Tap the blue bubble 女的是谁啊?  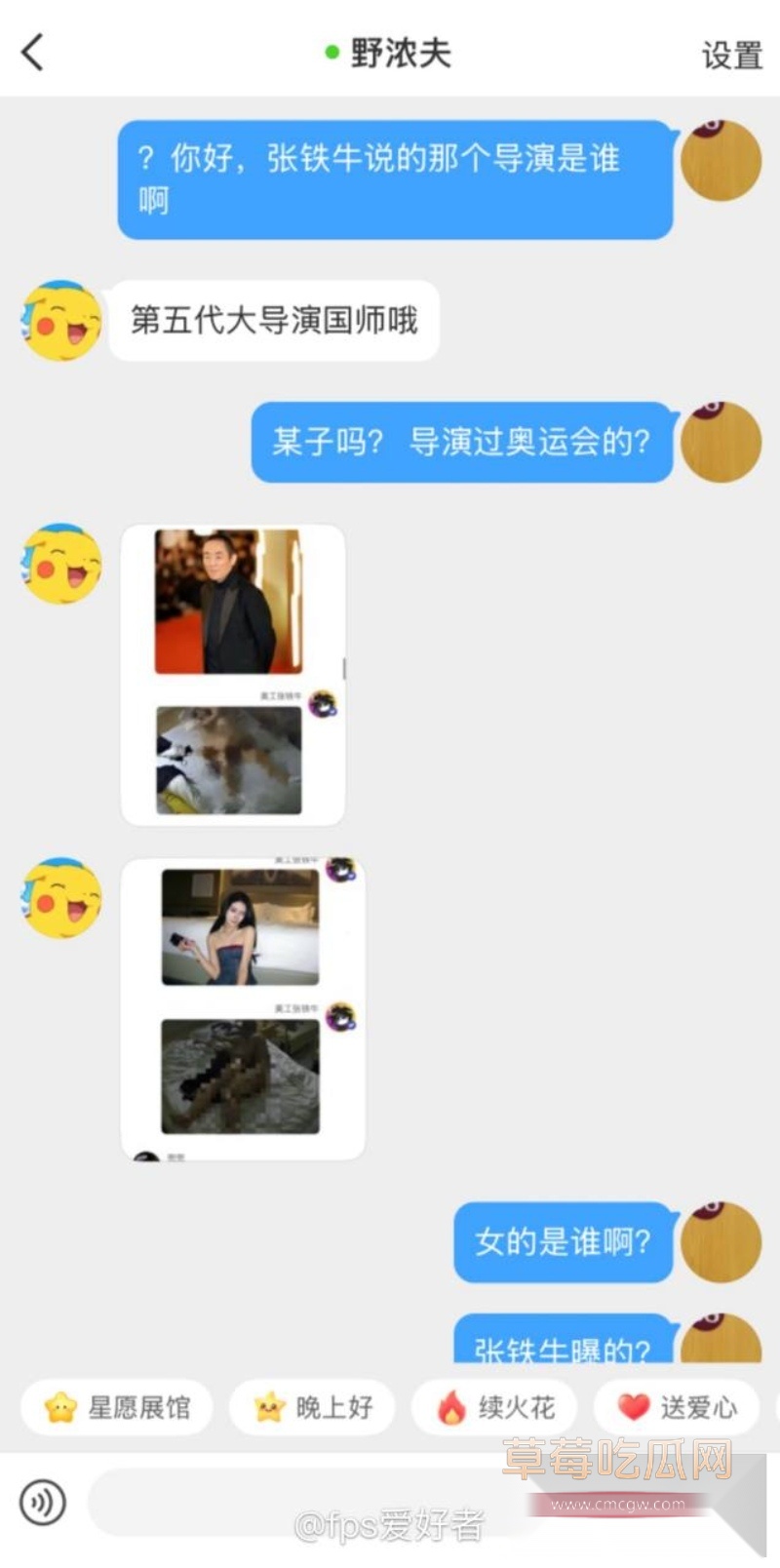coord(563,1244)
